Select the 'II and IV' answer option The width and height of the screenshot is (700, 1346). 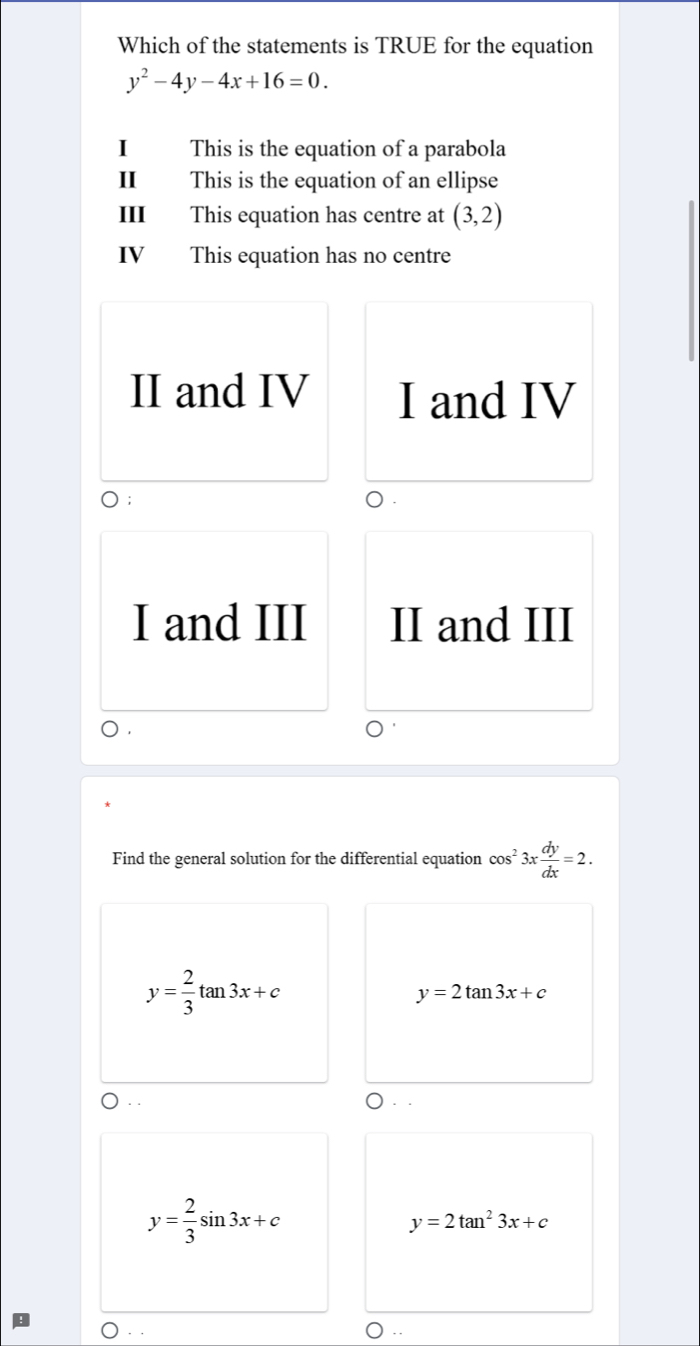(110, 500)
